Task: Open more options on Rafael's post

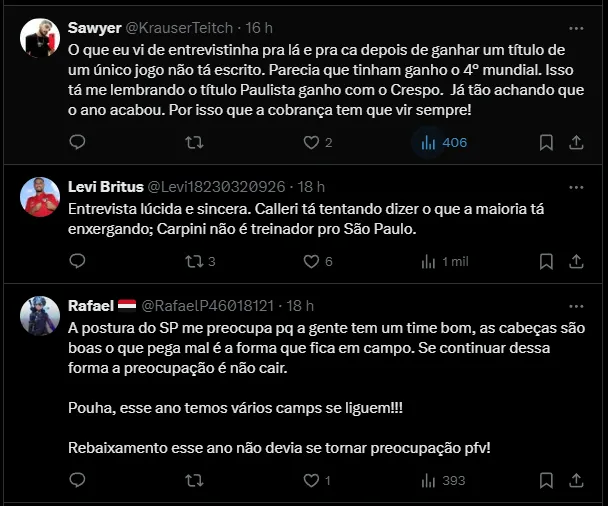Action: tap(575, 305)
